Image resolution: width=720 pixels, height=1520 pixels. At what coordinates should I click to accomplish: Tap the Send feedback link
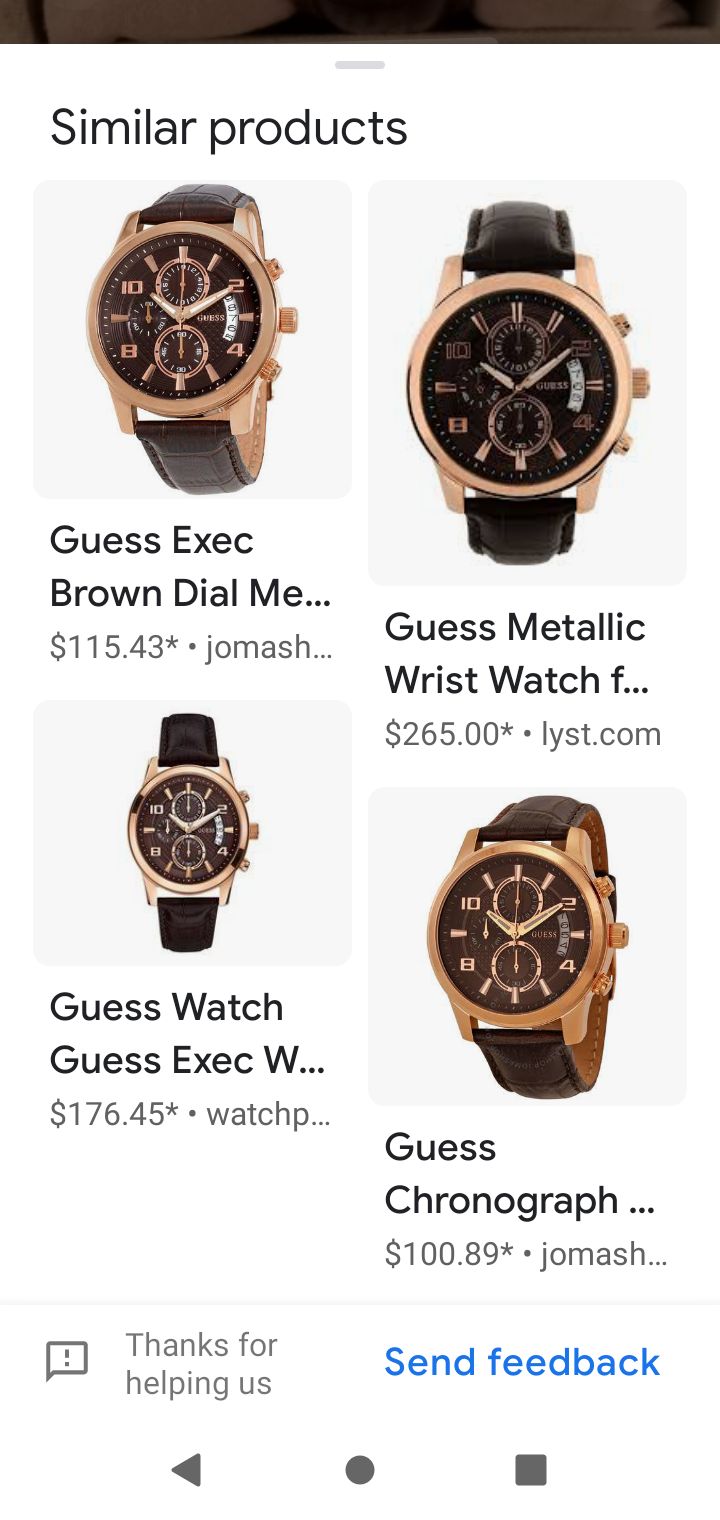(x=522, y=1362)
